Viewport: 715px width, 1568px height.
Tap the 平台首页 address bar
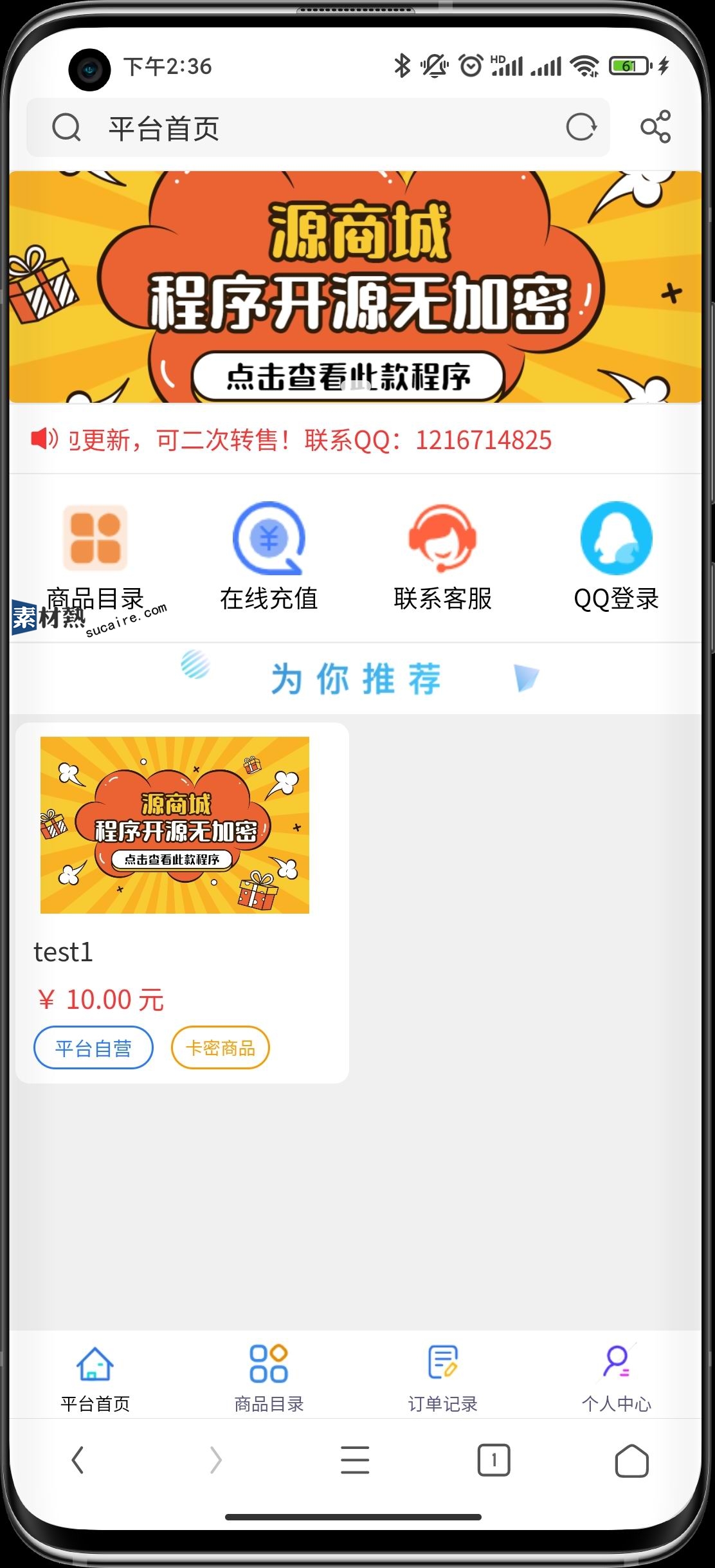309,128
